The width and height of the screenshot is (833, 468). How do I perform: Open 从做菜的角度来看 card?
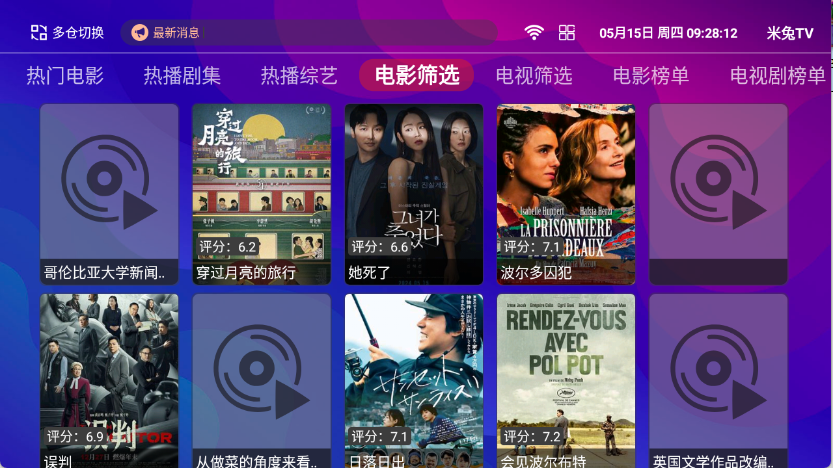coord(261,380)
